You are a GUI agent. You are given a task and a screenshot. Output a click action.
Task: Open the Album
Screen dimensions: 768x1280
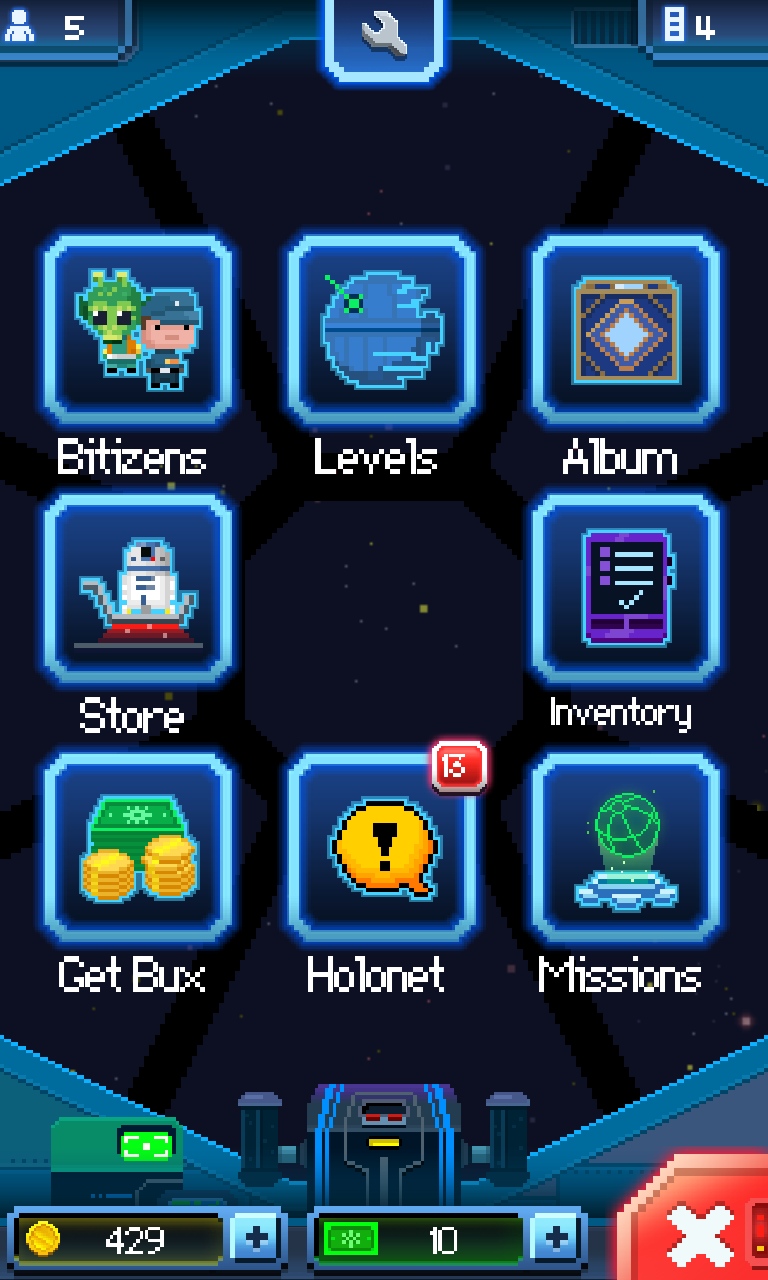click(x=626, y=330)
